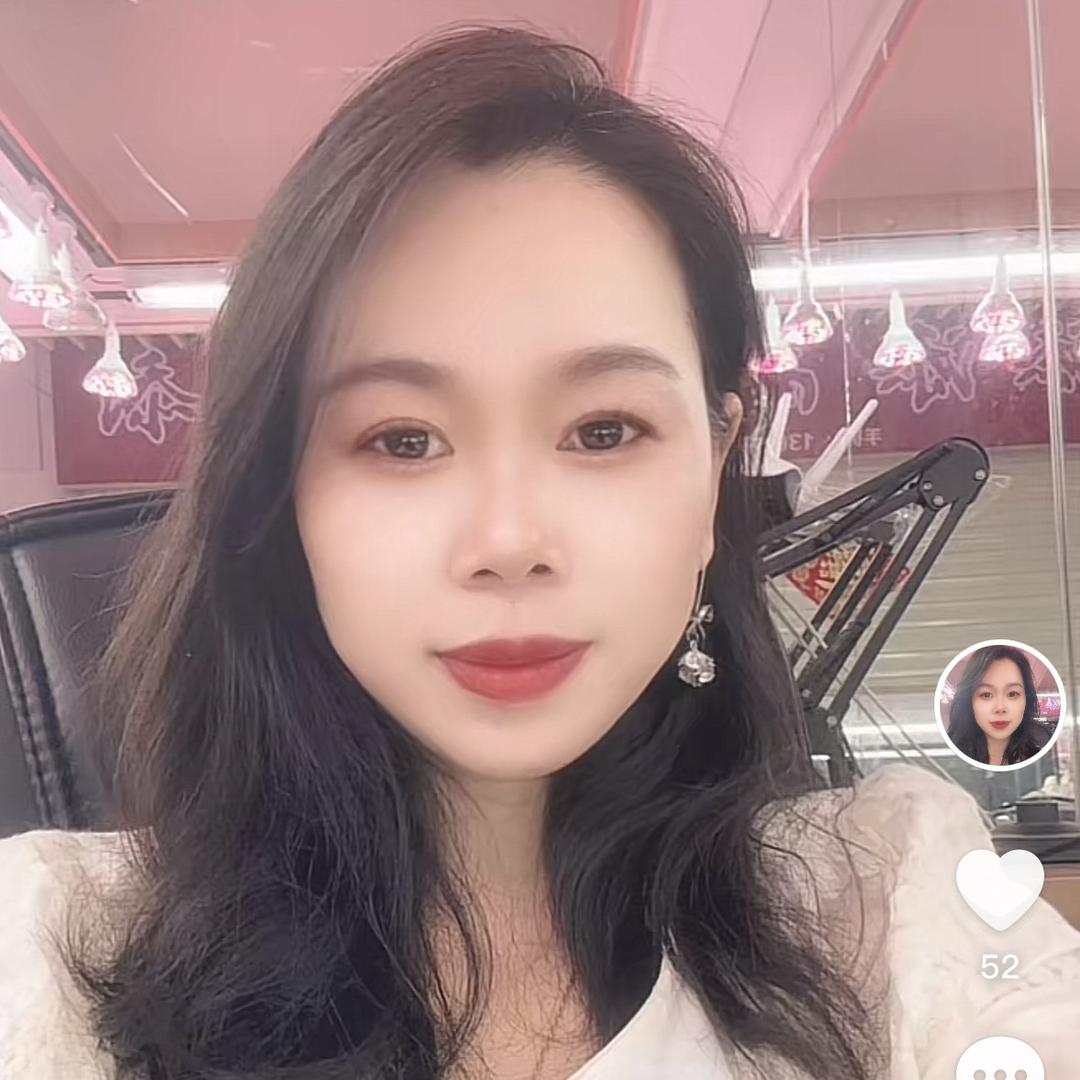Like this video with the heart
Viewport: 1080px width, 1080px height.
click(x=999, y=887)
